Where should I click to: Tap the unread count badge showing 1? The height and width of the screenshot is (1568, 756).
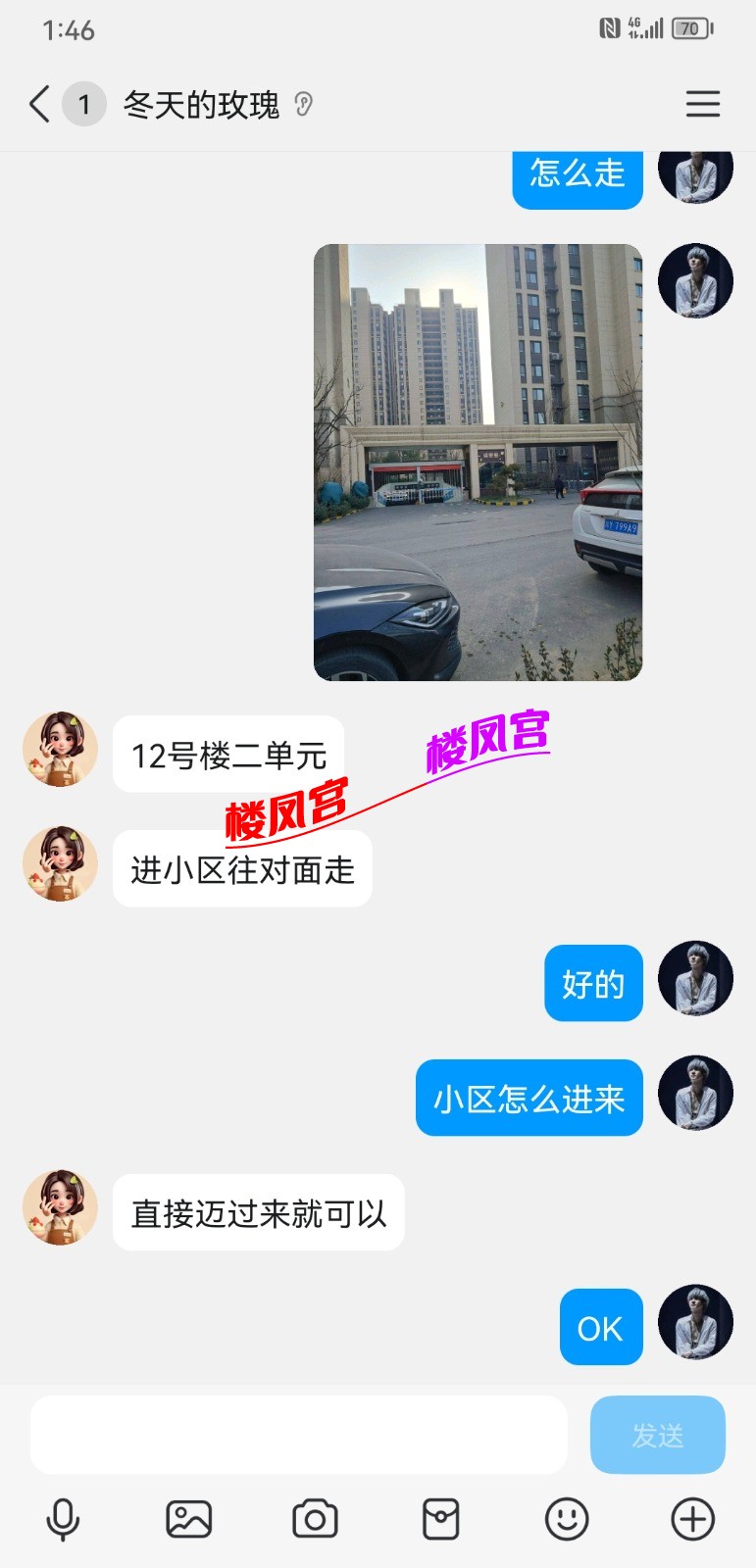click(x=83, y=104)
